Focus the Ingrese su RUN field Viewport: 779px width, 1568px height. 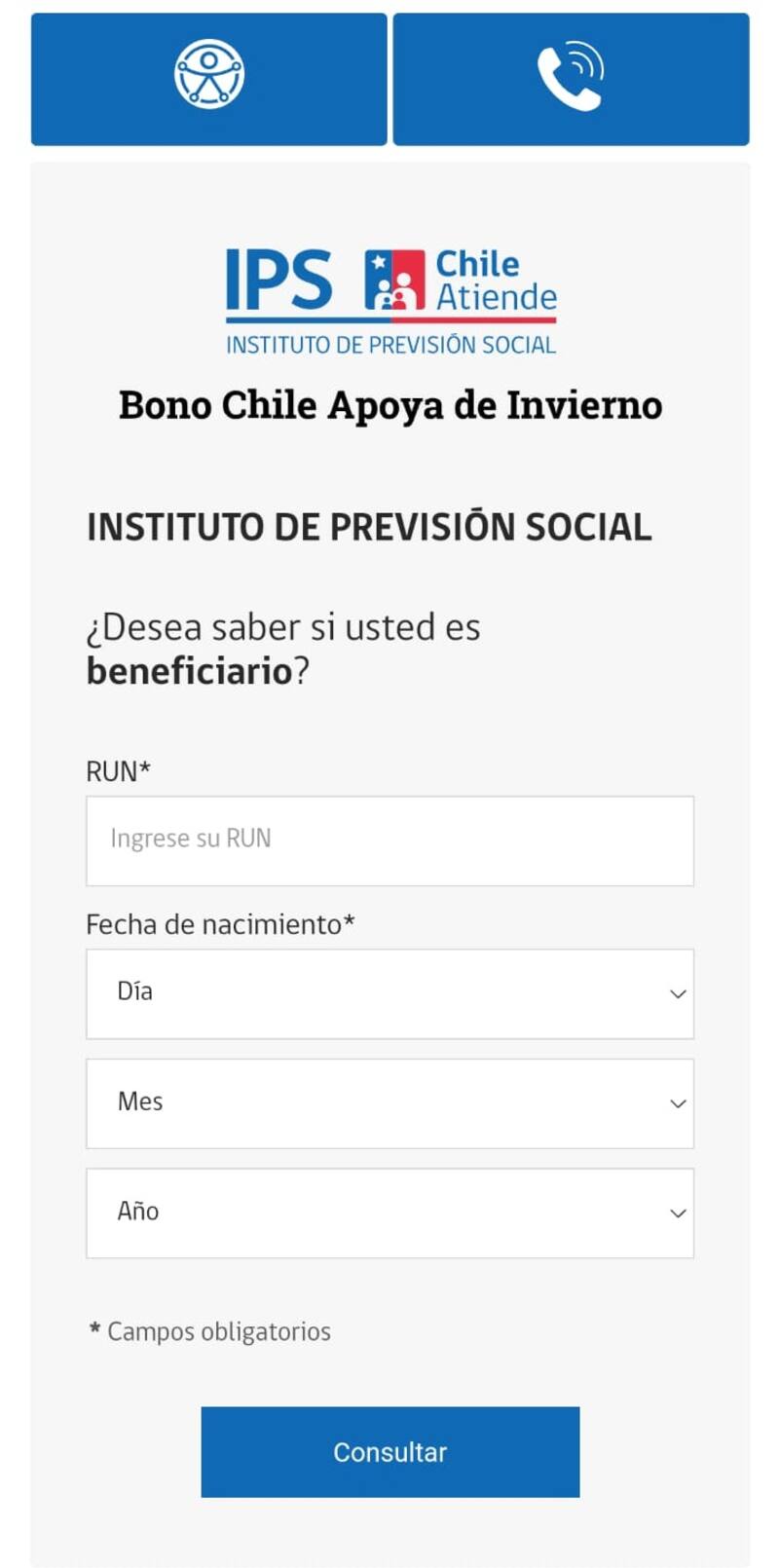click(x=389, y=840)
